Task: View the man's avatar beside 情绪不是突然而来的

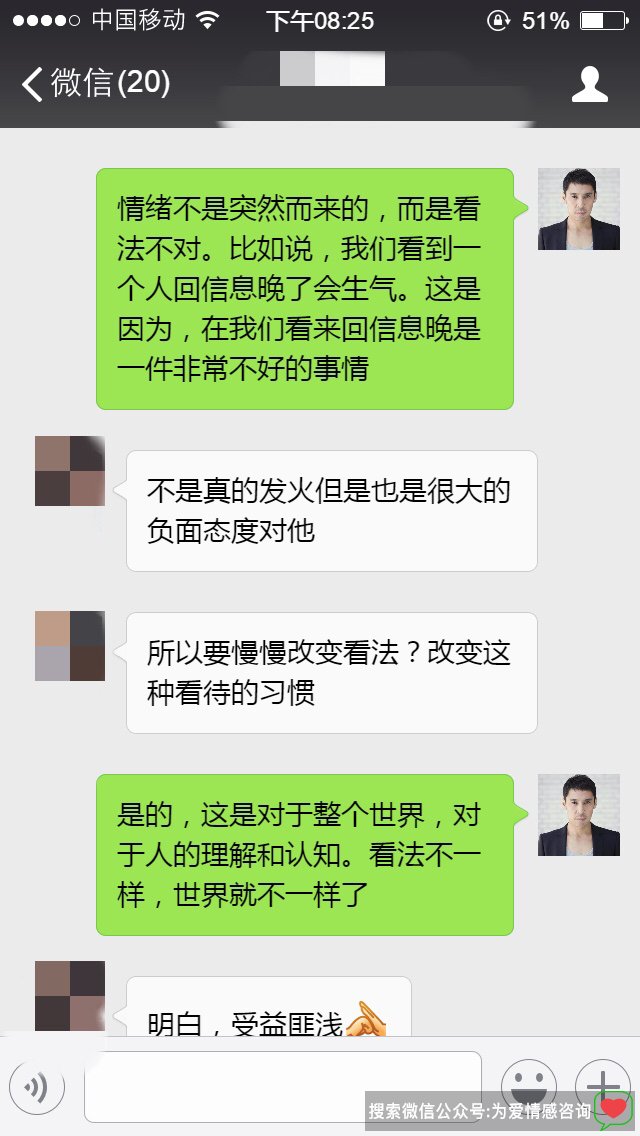Action: [x=578, y=209]
